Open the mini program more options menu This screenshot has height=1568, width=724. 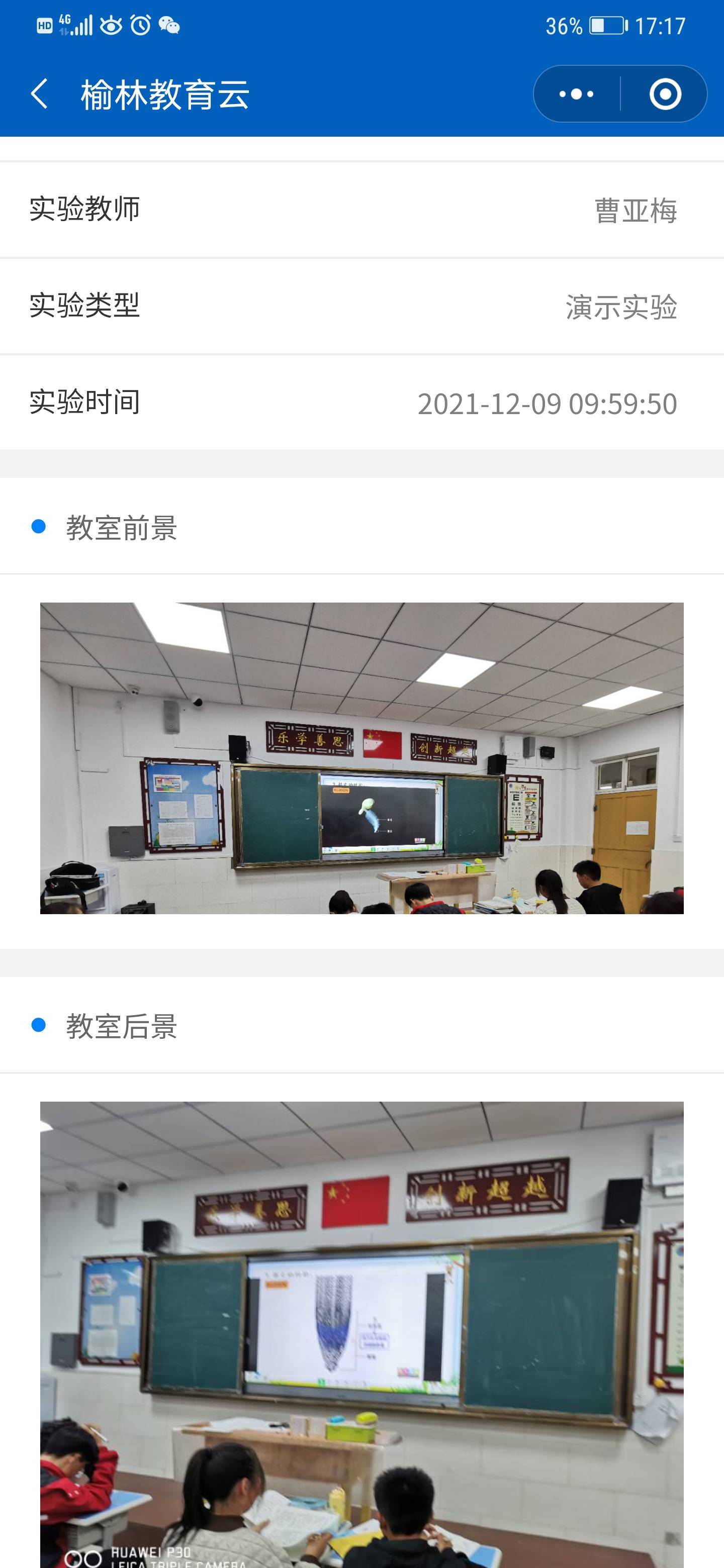coord(576,94)
